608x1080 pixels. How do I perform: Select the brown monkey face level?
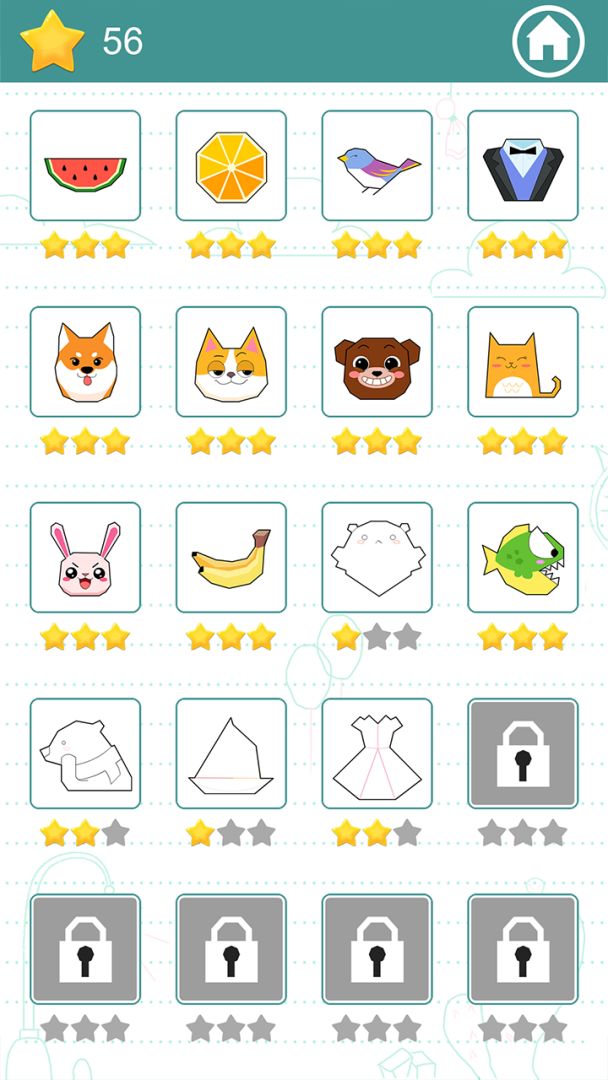(377, 361)
